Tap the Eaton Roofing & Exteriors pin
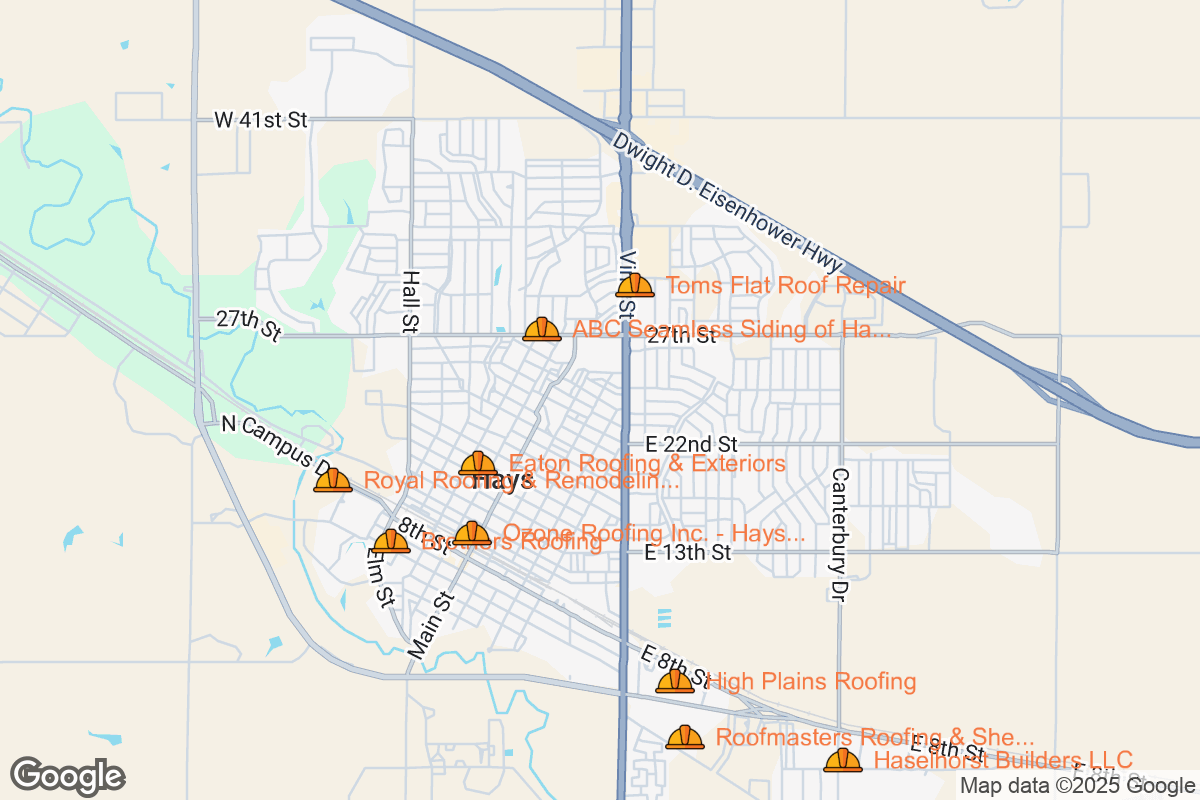The width and height of the screenshot is (1200, 800). point(478,464)
